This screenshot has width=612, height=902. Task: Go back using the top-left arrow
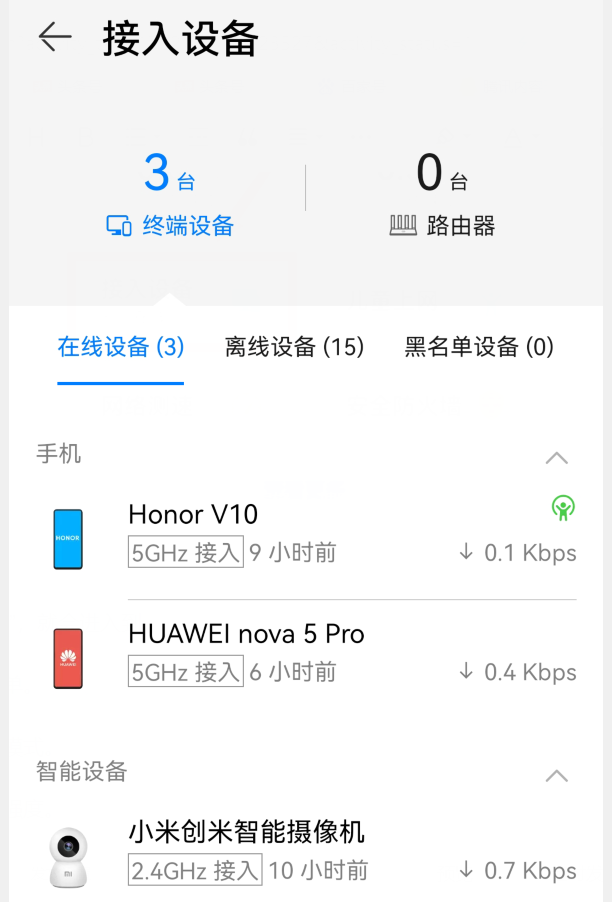[x=55, y=38]
